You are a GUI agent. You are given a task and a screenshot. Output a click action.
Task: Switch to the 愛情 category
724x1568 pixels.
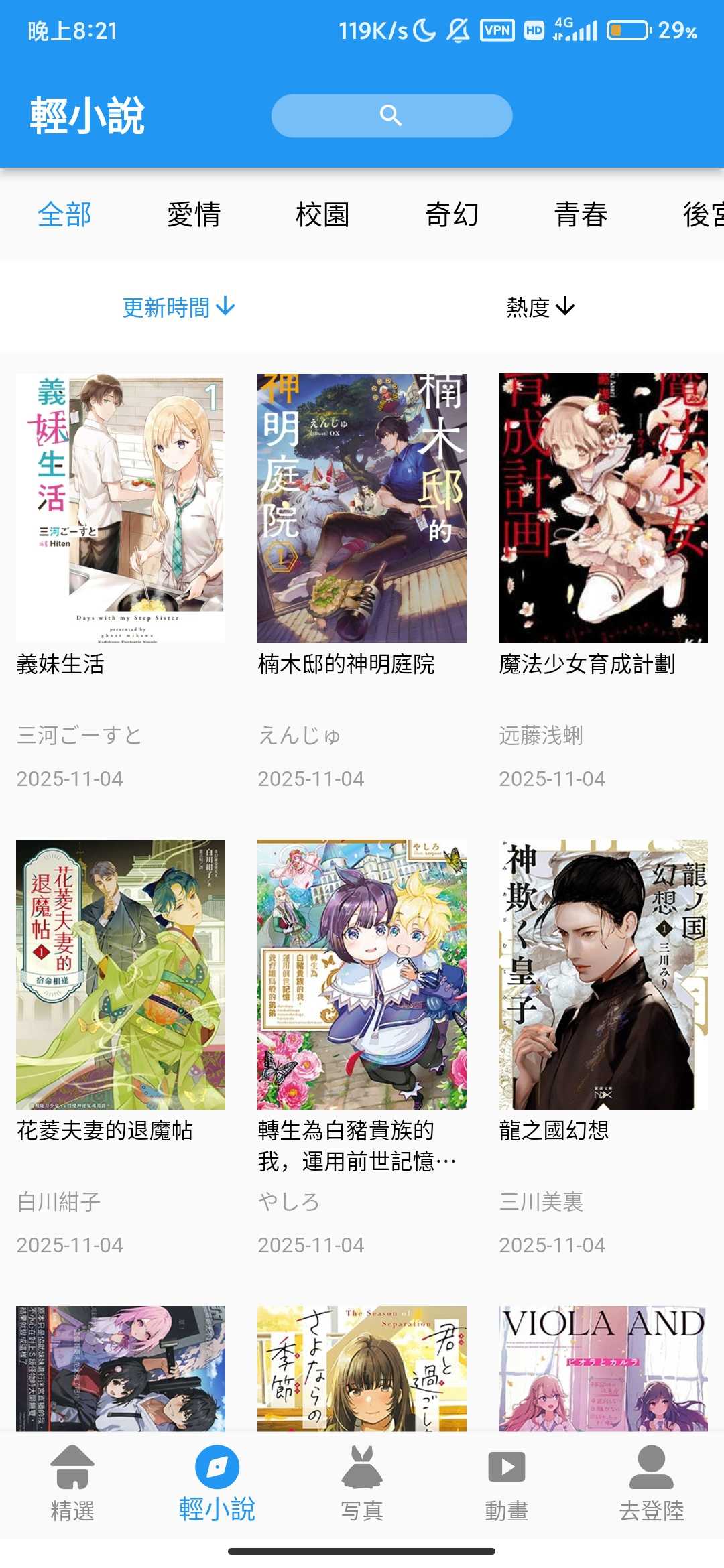[194, 215]
